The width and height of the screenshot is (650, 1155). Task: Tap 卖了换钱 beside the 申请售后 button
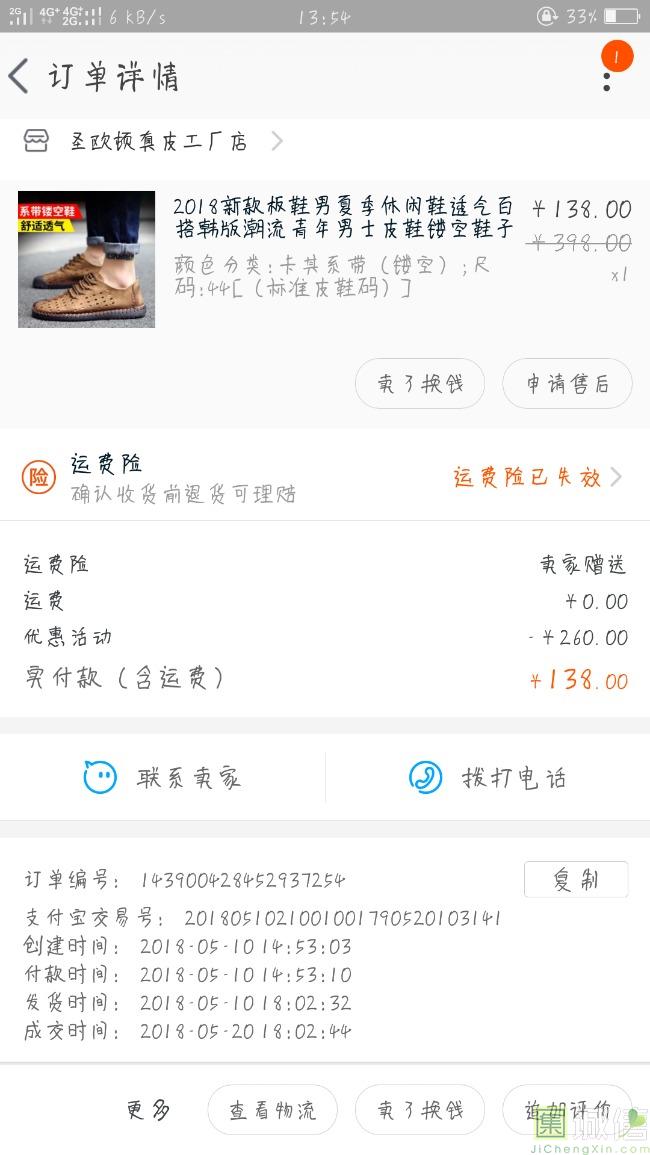[420, 384]
